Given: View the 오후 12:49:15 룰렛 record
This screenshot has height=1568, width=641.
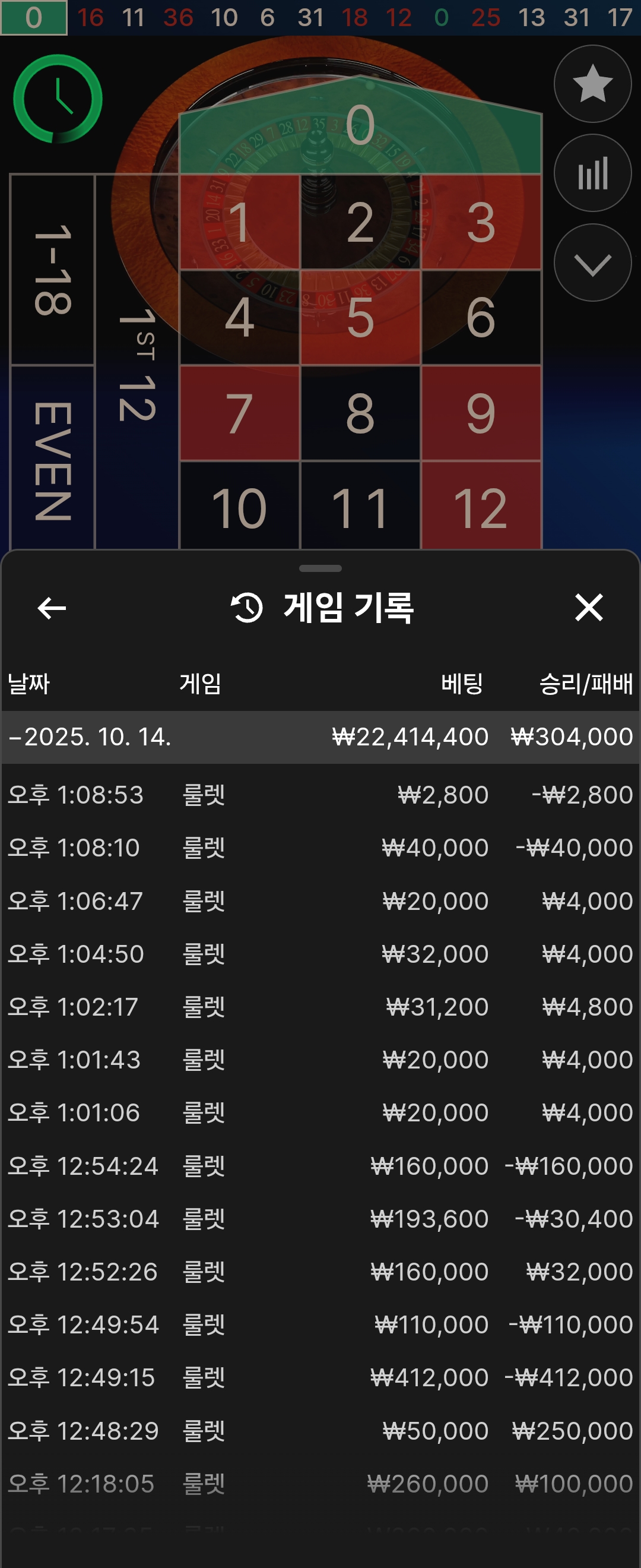Looking at the screenshot, I should (x=320, y=1377).
